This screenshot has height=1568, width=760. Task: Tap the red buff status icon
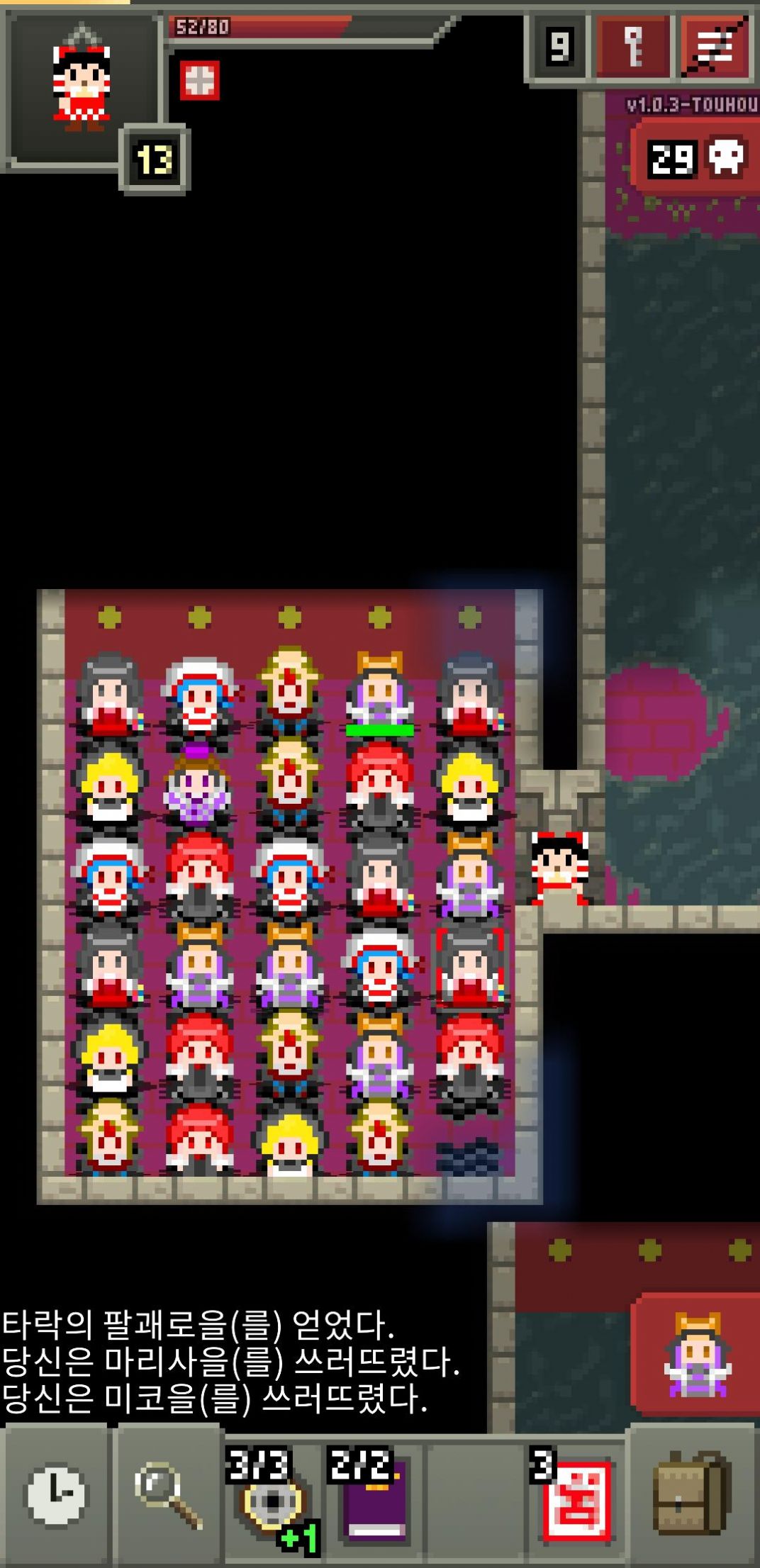tap(199, 80)
